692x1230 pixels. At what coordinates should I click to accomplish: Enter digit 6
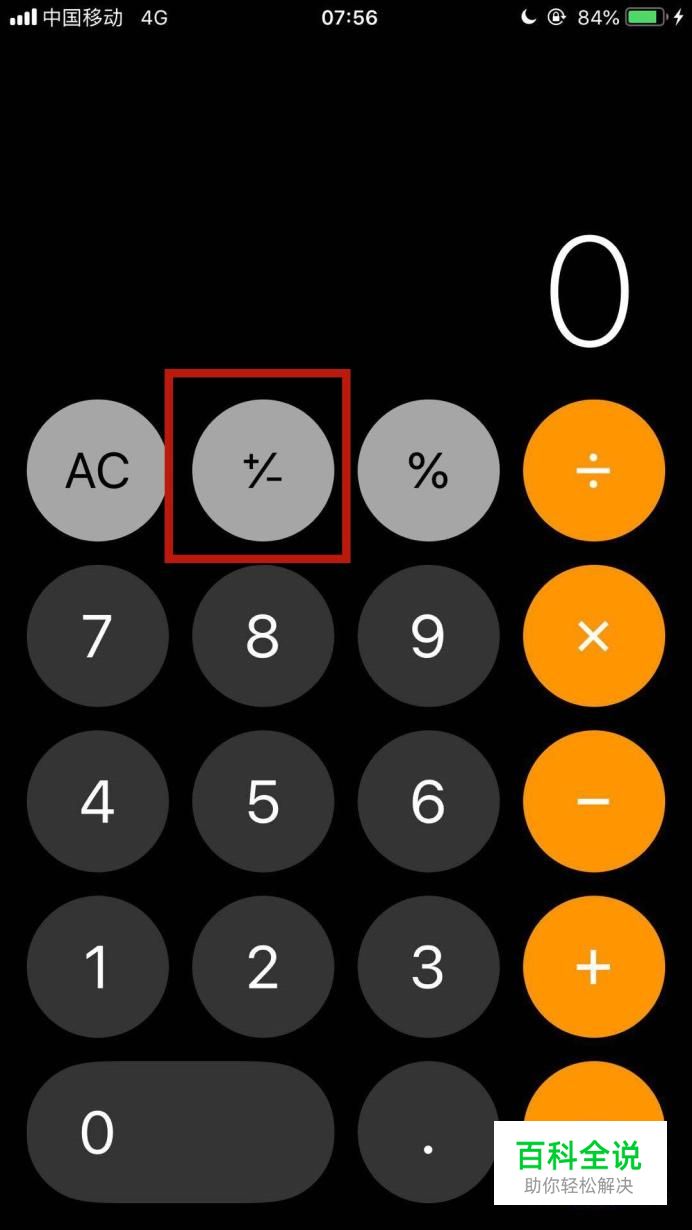(x=428, y=801)
